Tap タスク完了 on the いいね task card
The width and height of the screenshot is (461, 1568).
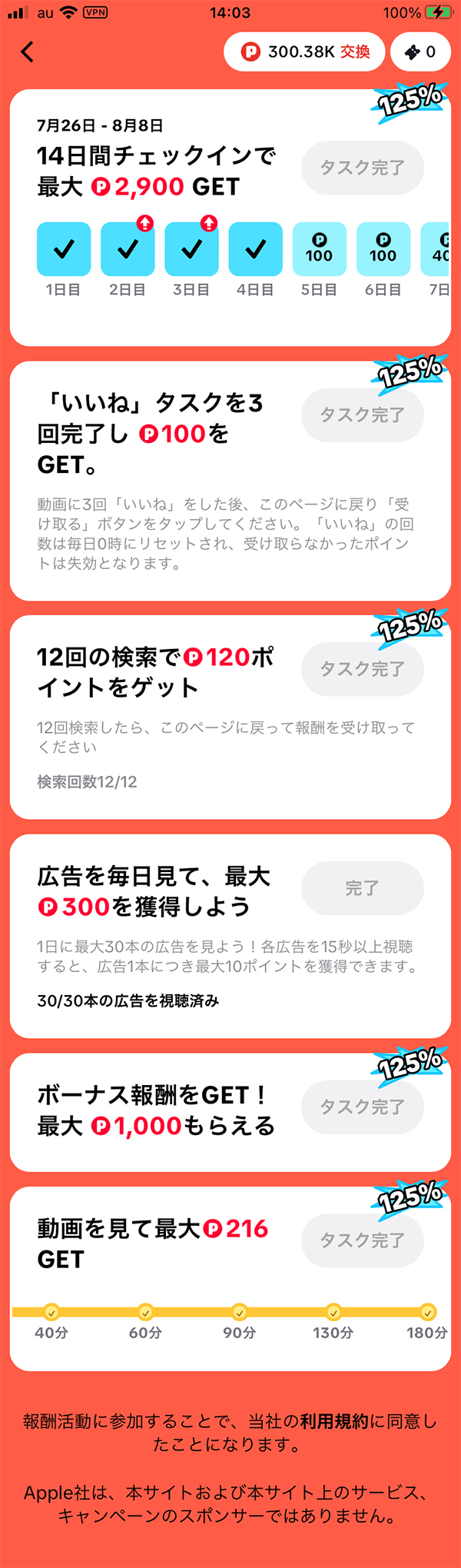click(x=362, y=415)
